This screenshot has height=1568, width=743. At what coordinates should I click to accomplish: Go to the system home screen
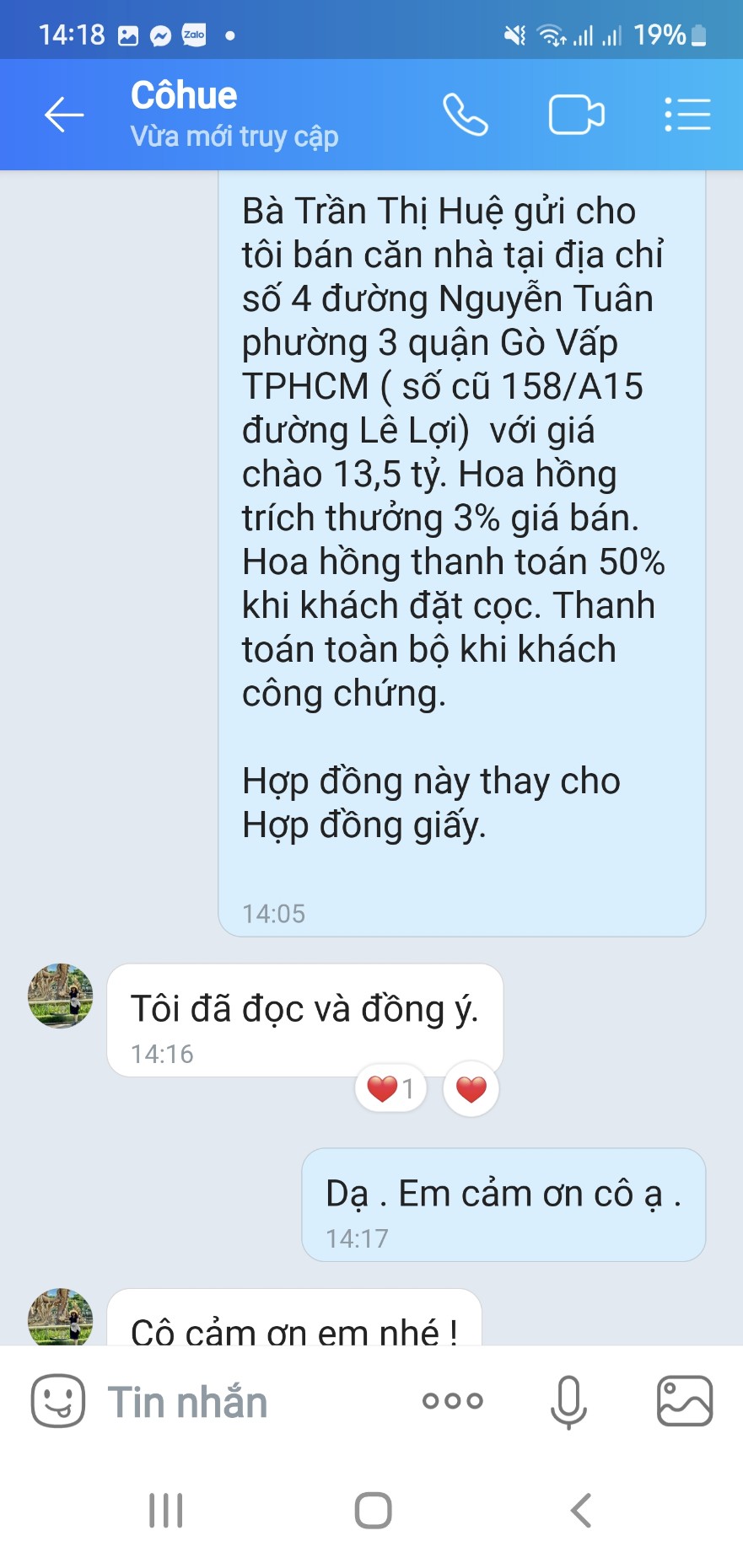coord(373,1510)
